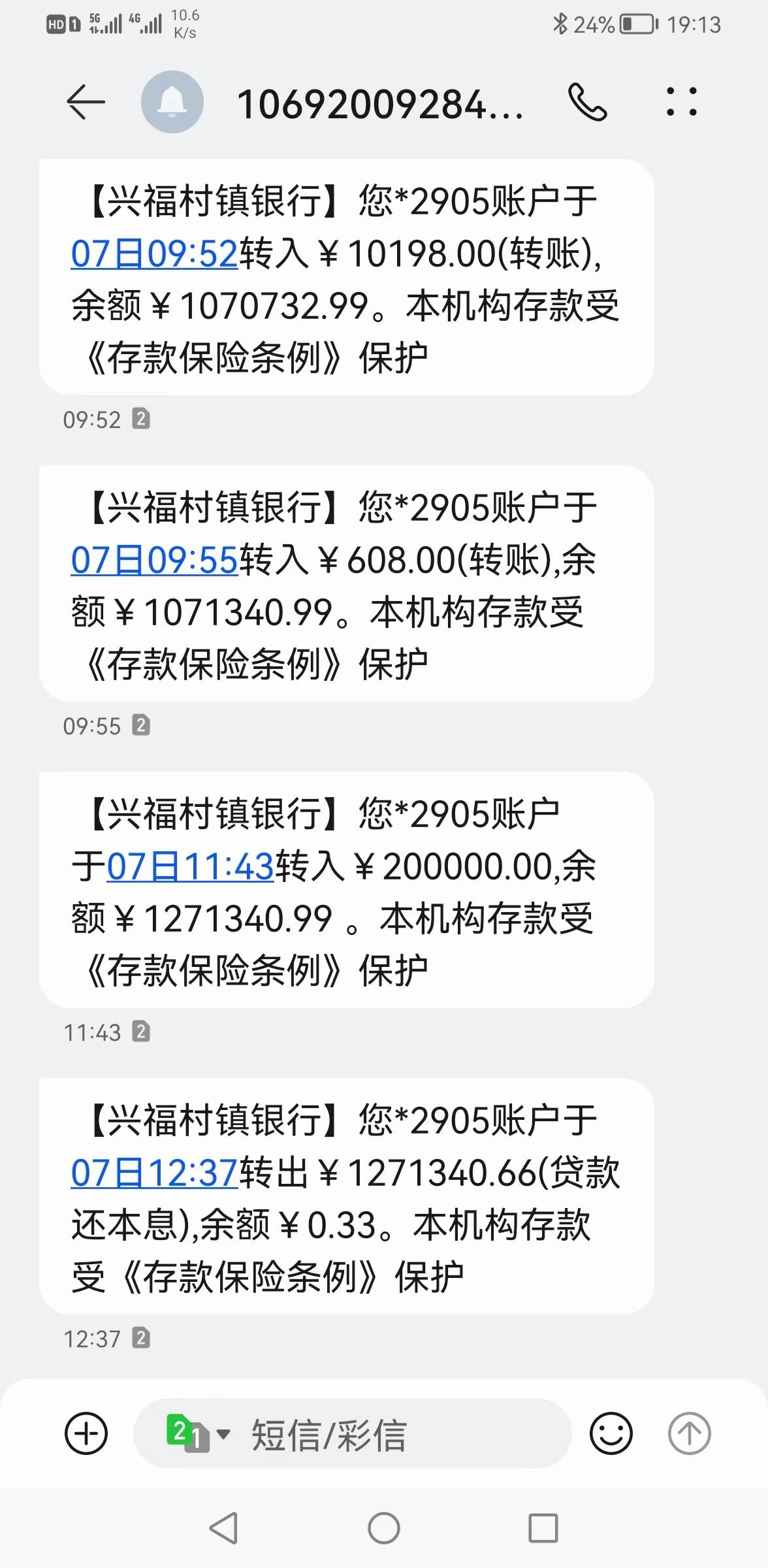Open the recent apps square button
The width and height of the screenshot is (768, 1568).
[x=543, y=1528]
